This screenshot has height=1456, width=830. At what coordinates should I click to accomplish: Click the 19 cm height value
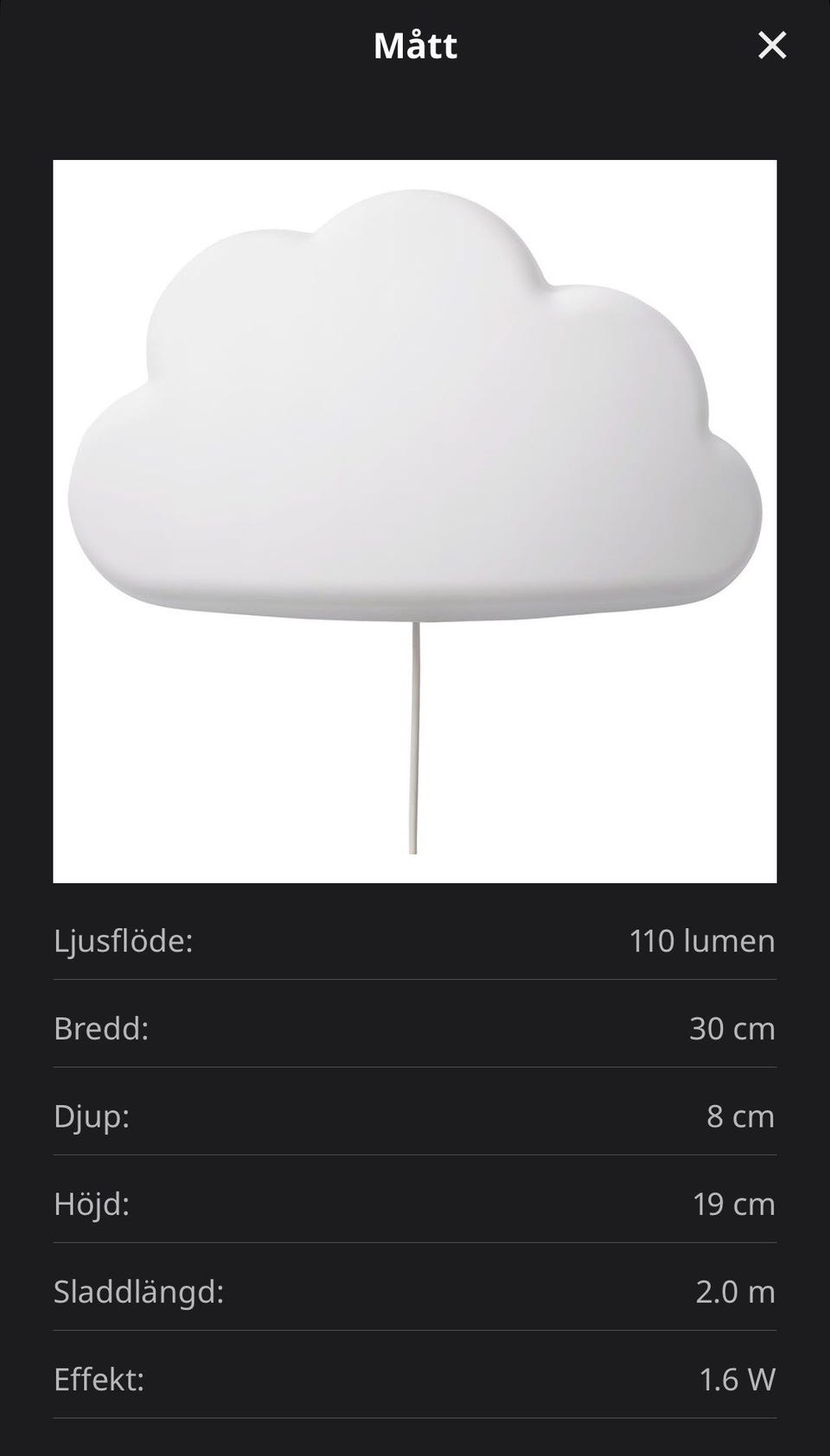733,1204
